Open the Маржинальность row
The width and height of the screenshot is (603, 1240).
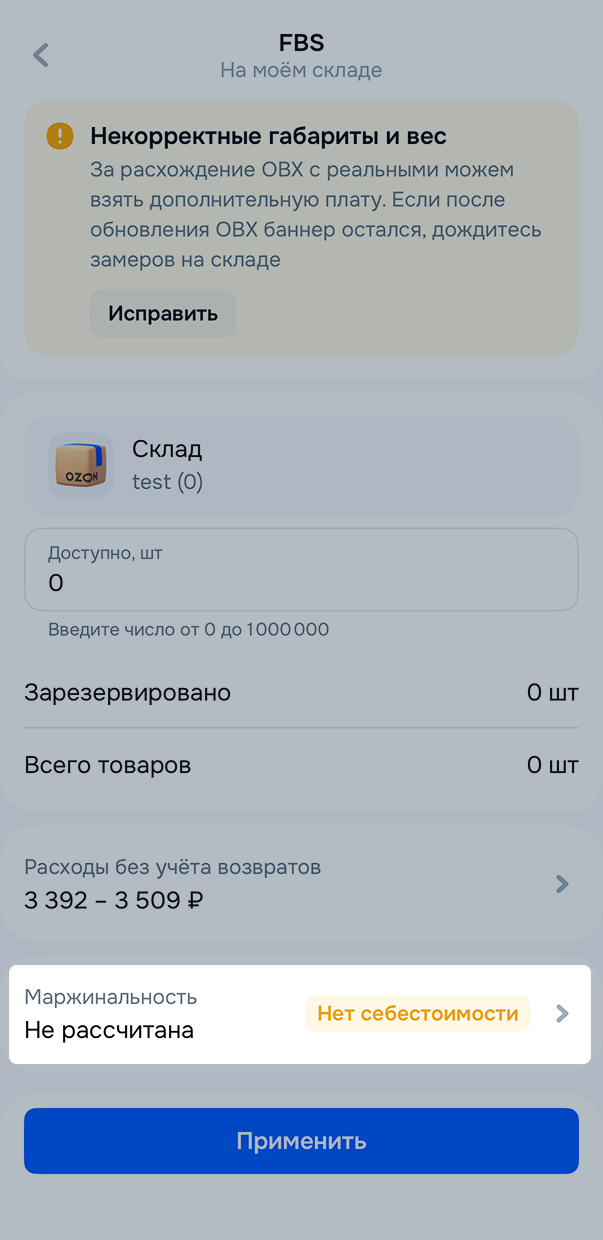pyautogui.click(x=301, y=1014)
